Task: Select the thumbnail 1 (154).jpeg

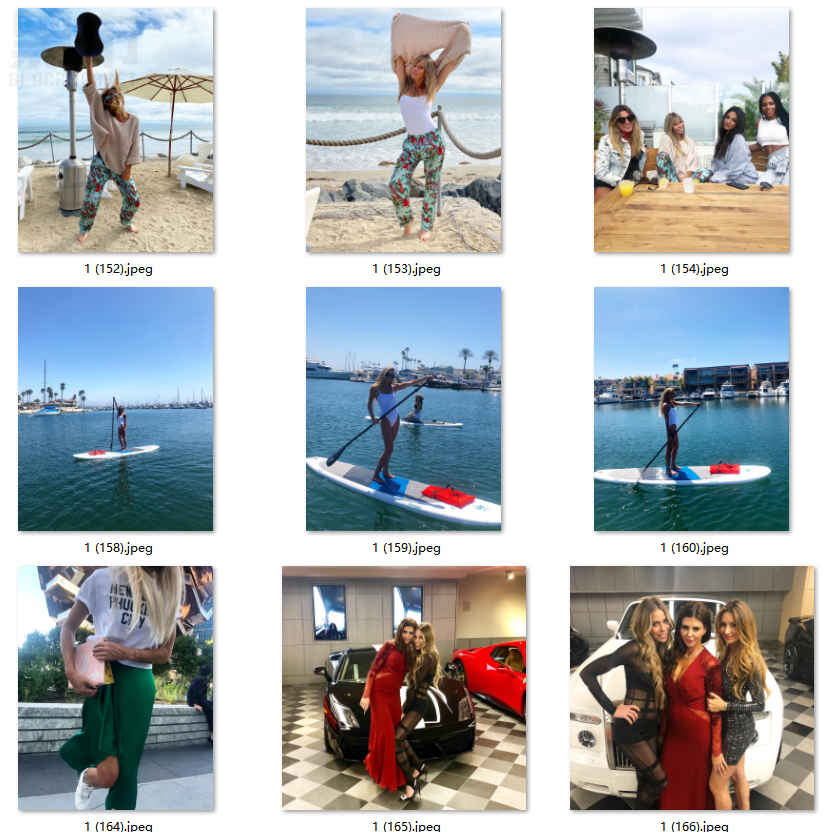Action: tap(691, 130)
